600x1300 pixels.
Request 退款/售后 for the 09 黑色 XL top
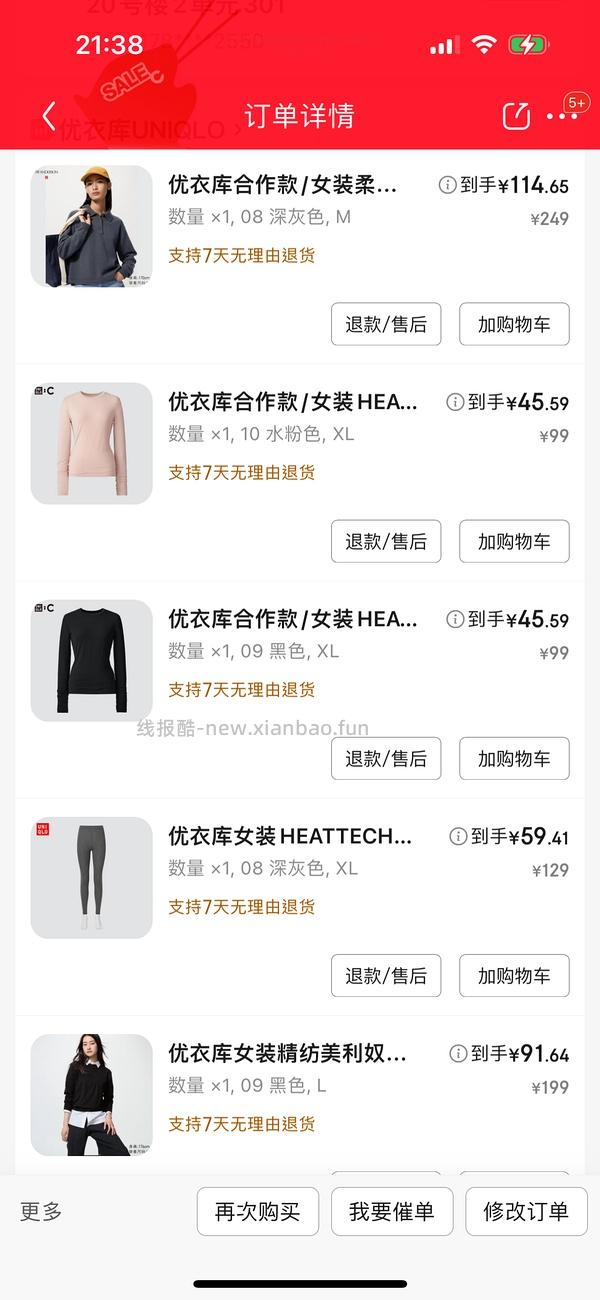(386, 759)
